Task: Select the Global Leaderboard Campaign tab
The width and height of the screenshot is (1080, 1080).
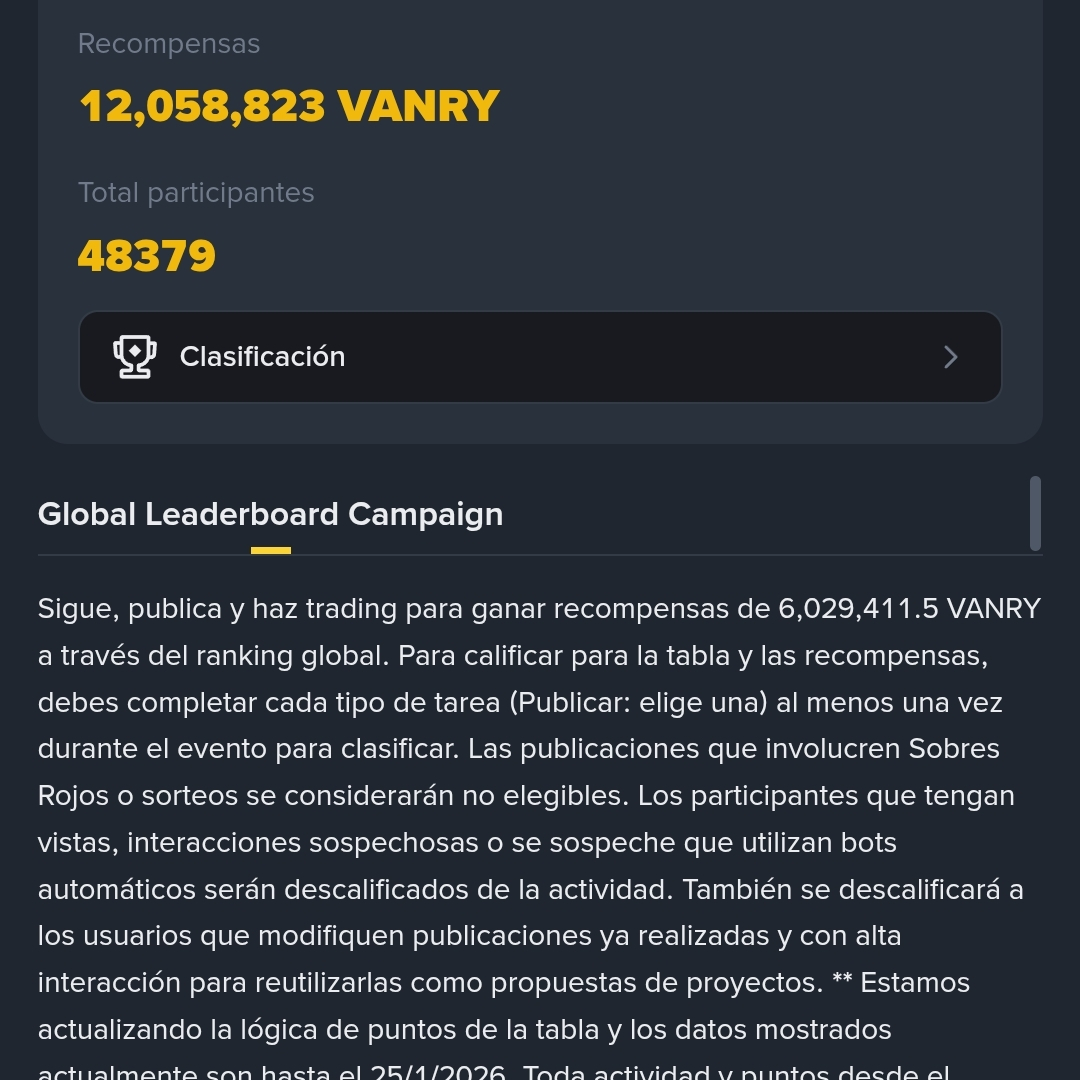Action: click(270, 515)
